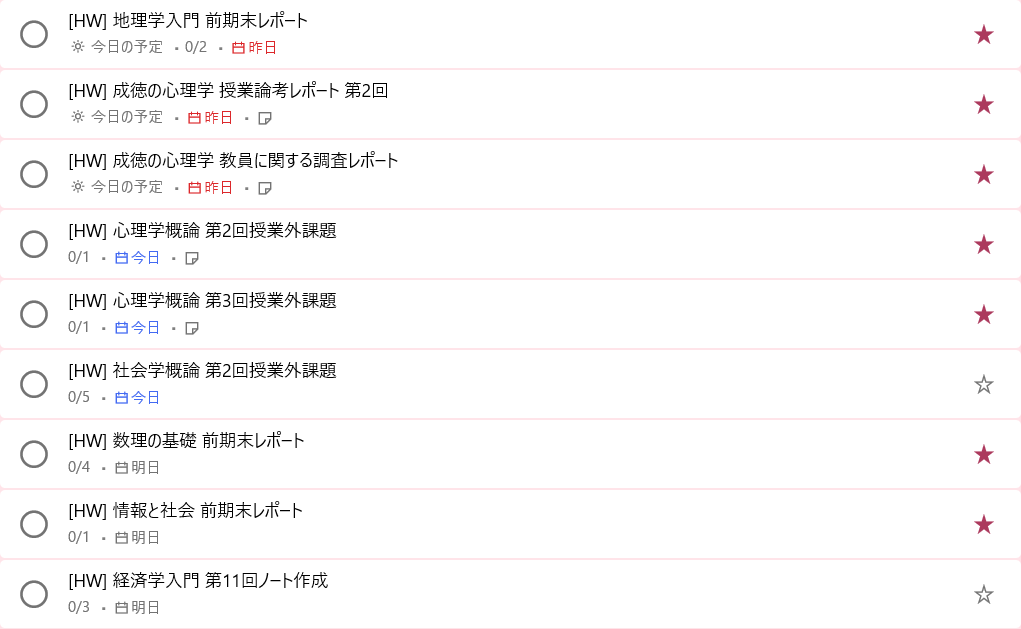Star 経済学入門 第11回ノート作成 task
The width and height of the screenshot is (1021, 629).
click(x=984, y=595)
